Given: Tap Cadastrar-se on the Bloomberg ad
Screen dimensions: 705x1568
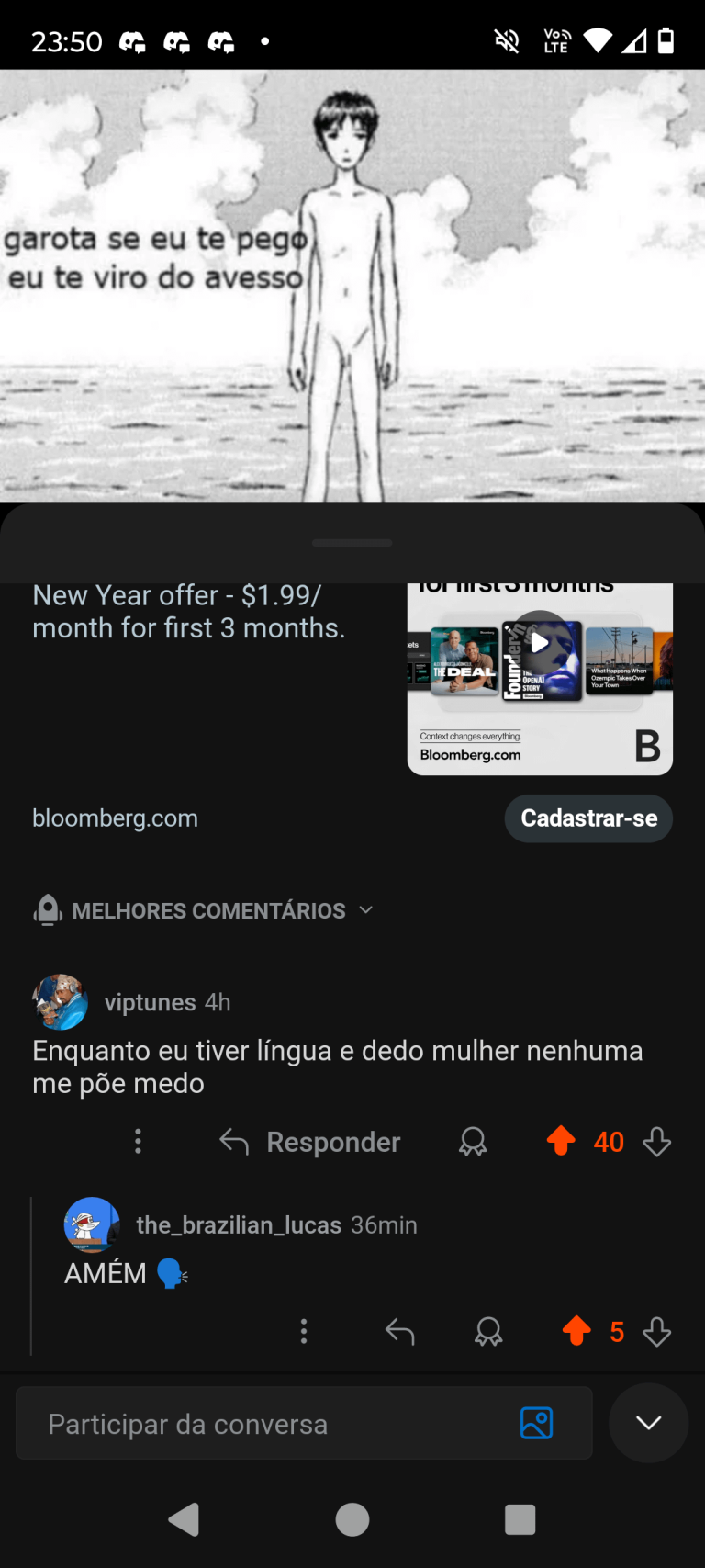Looking at the screenshot, I should coord(588,818).
